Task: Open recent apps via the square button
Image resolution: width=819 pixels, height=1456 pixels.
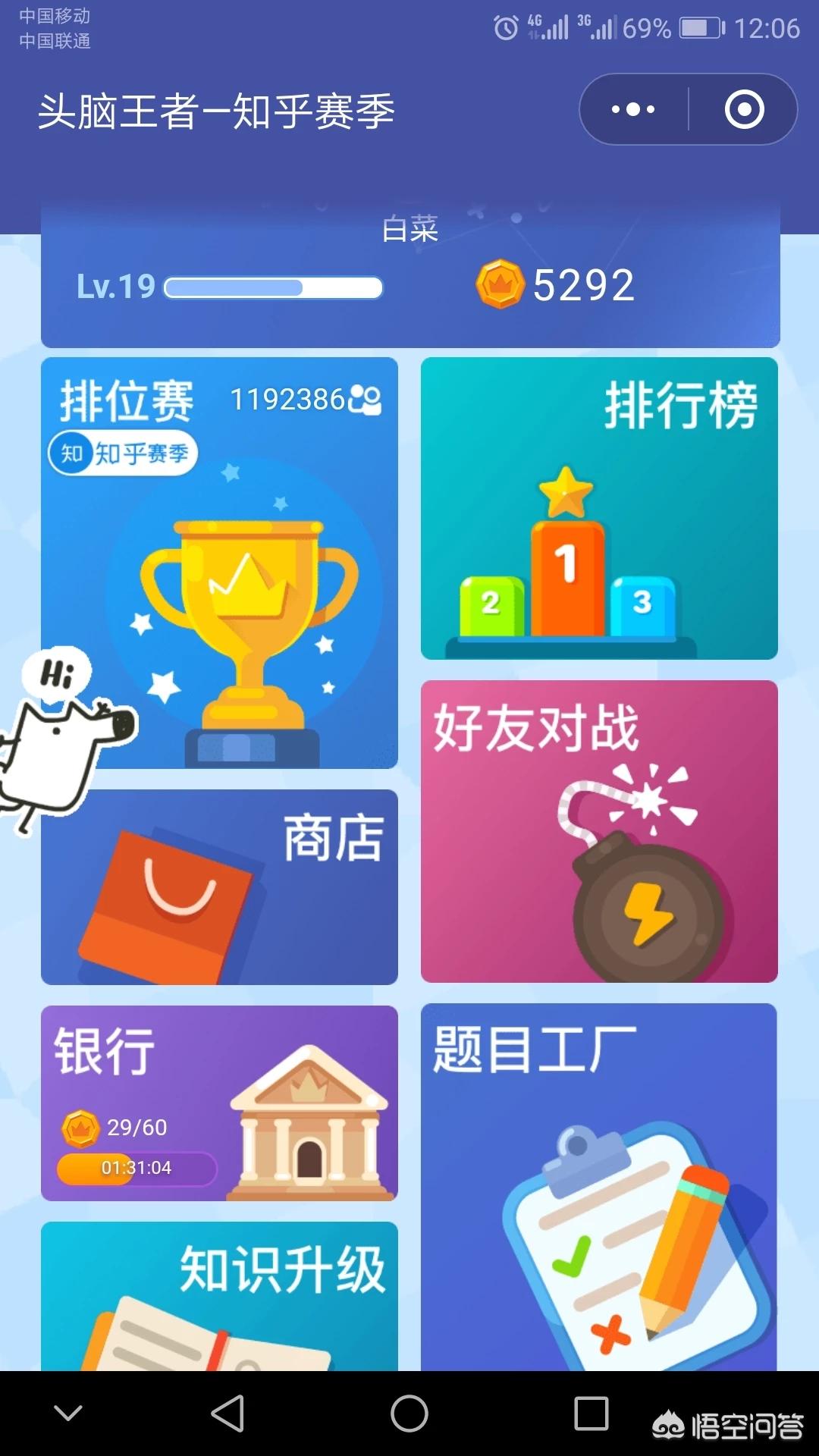Action: (591, 1414)
